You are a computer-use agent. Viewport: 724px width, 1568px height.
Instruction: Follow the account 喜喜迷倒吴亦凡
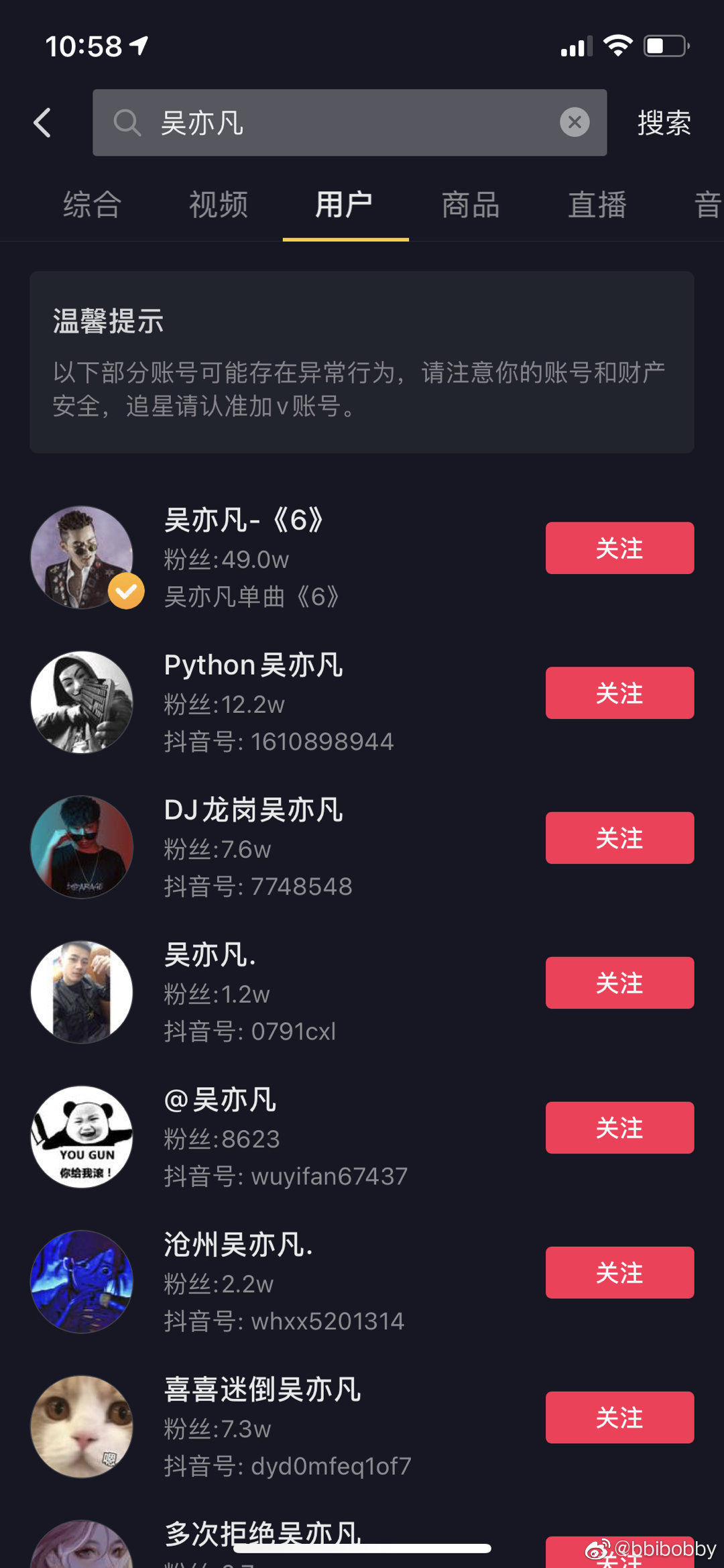tap(619, 1417)
